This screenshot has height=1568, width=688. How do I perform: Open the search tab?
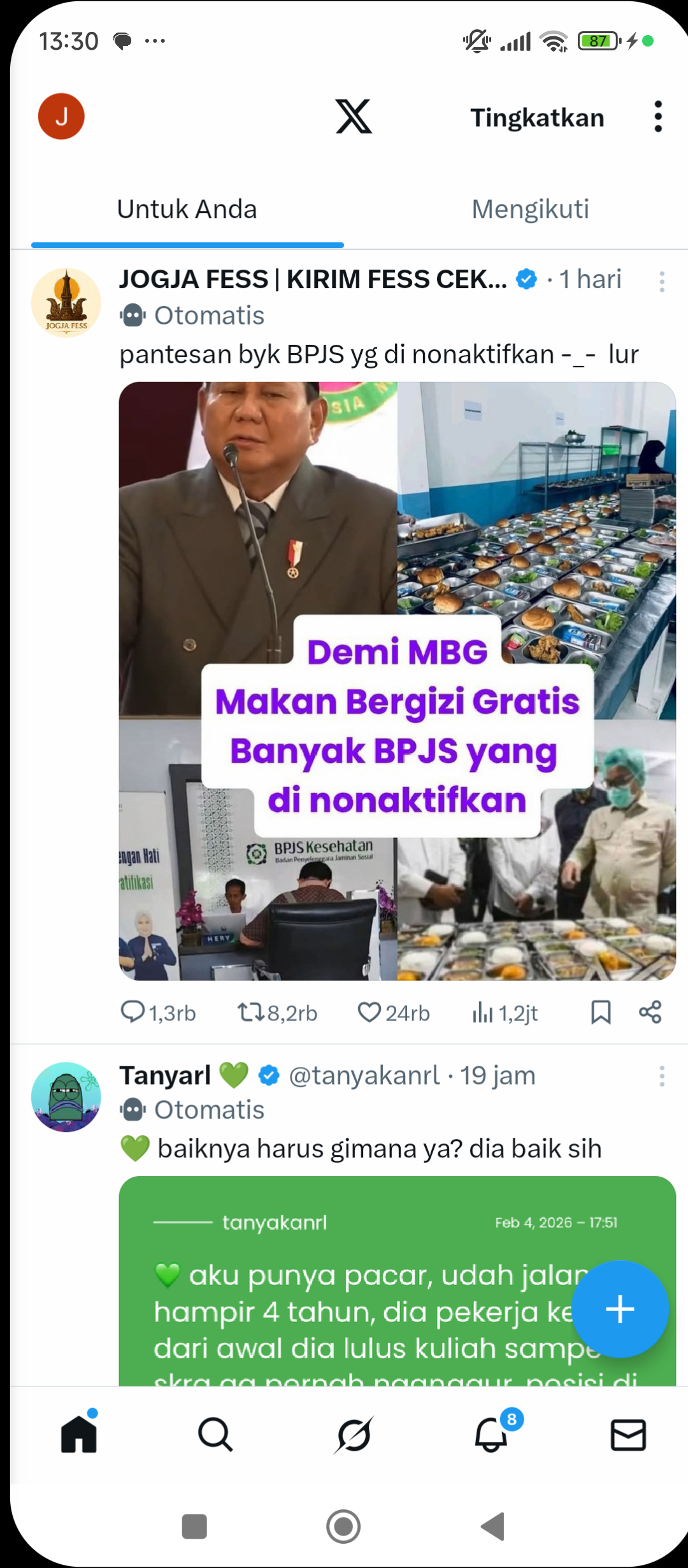pos(215,1435)
